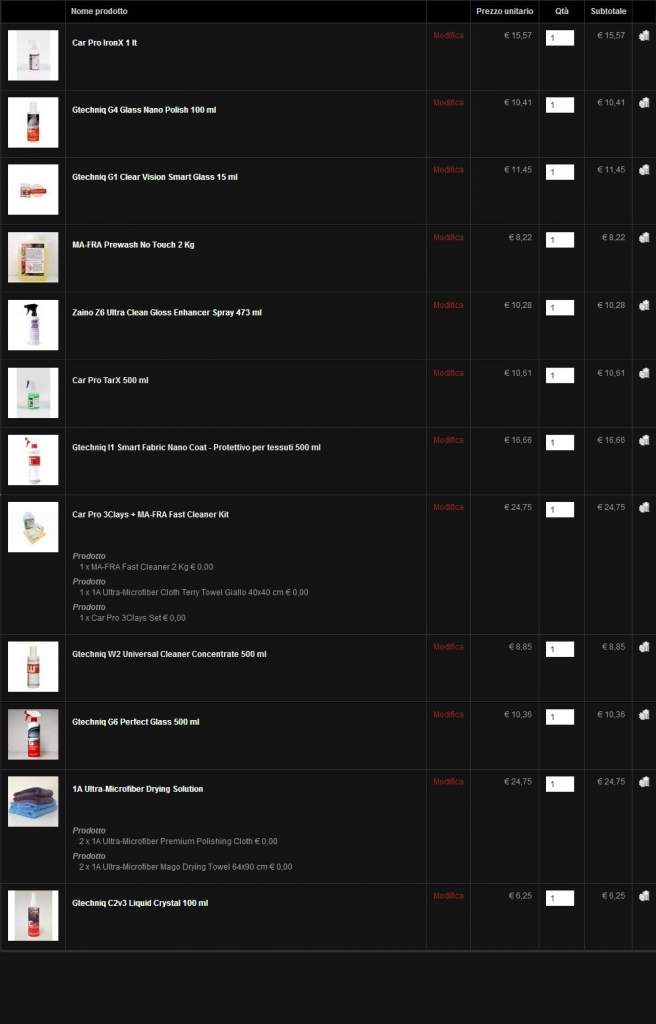Remove Car Pro TarX 500 ml from cart
656x1024 pixels.
click(x=644, y=373)
